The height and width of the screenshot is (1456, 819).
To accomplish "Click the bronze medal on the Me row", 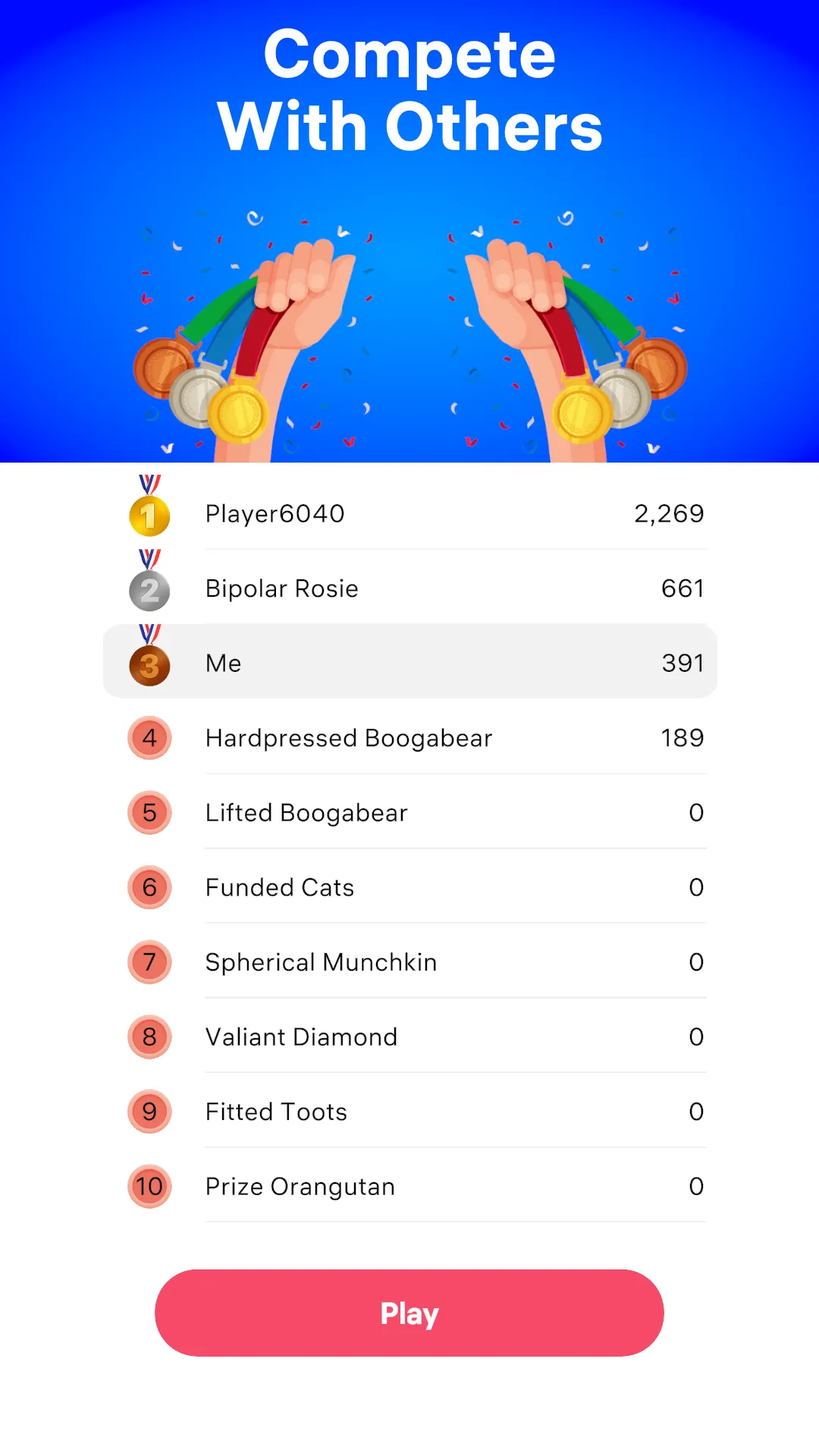I will point(149,665).
